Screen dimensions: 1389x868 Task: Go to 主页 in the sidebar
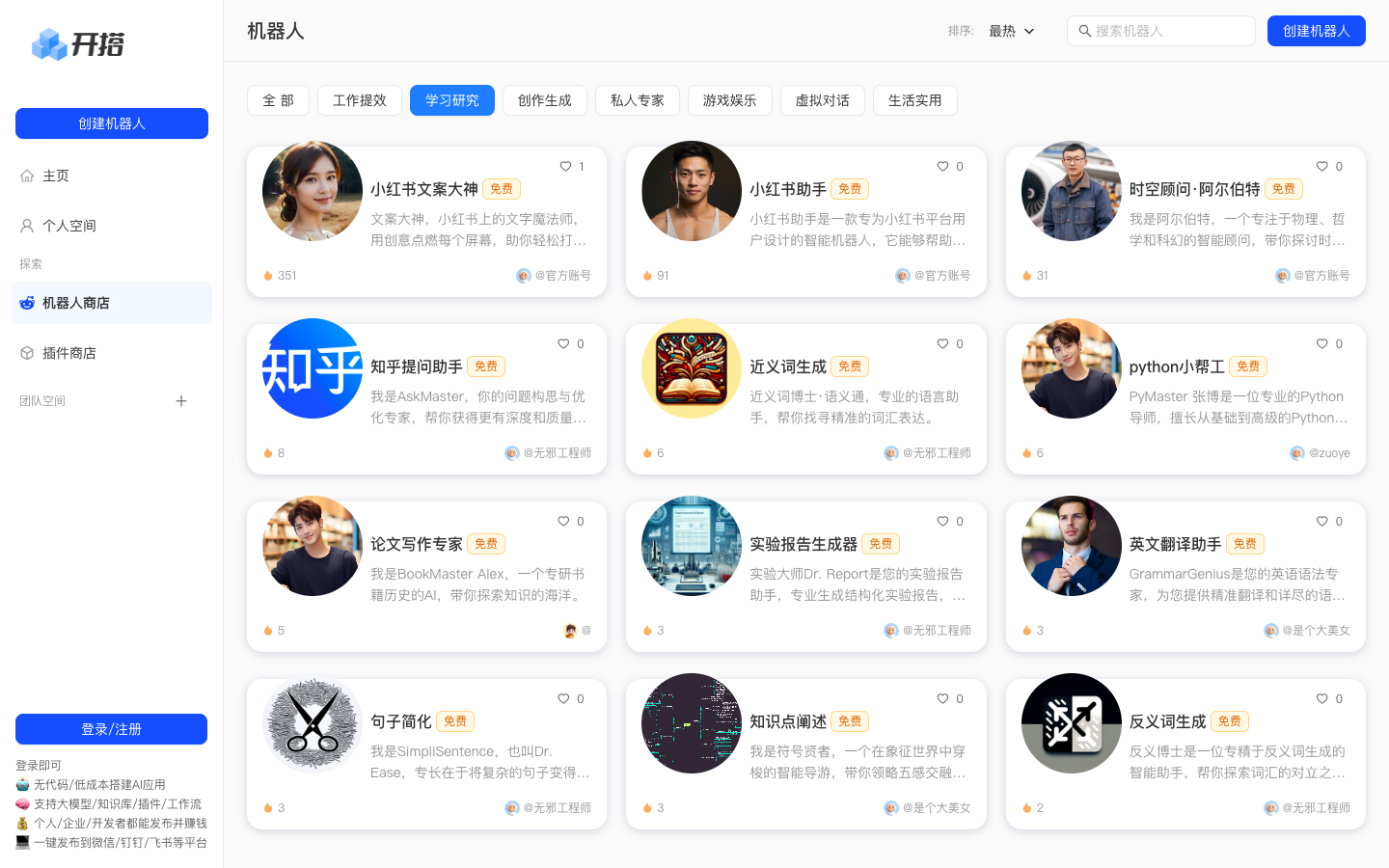pos(56,176)
